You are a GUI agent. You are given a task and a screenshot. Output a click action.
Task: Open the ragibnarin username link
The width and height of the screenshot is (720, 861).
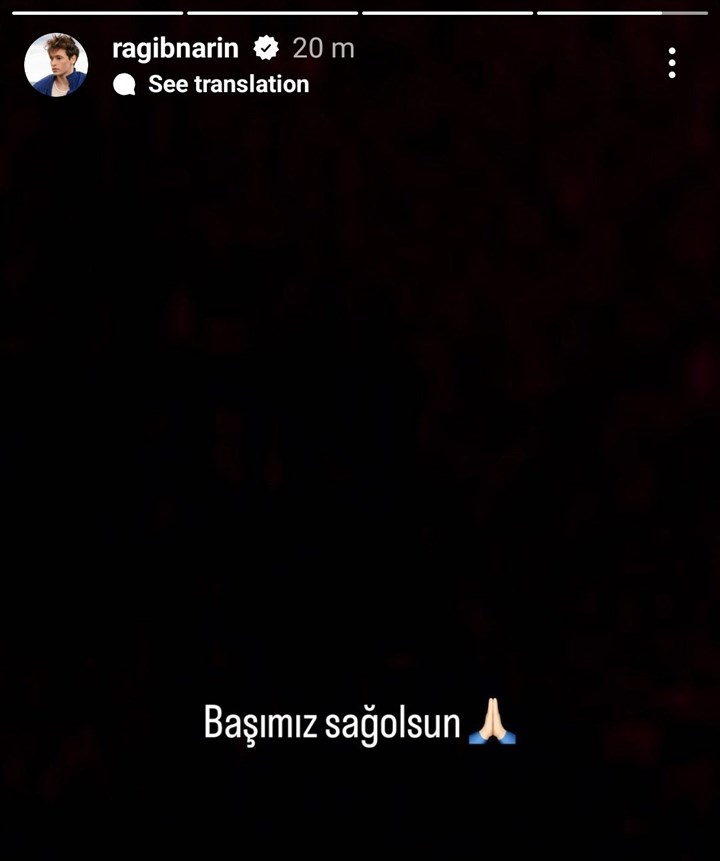click(175, 47)
